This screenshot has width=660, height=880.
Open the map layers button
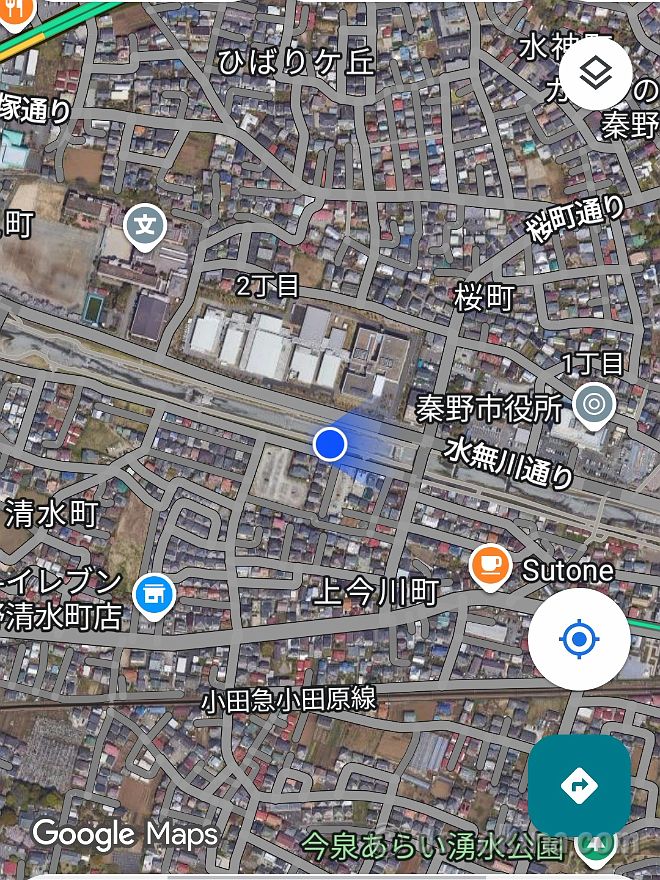click(596, 72)
